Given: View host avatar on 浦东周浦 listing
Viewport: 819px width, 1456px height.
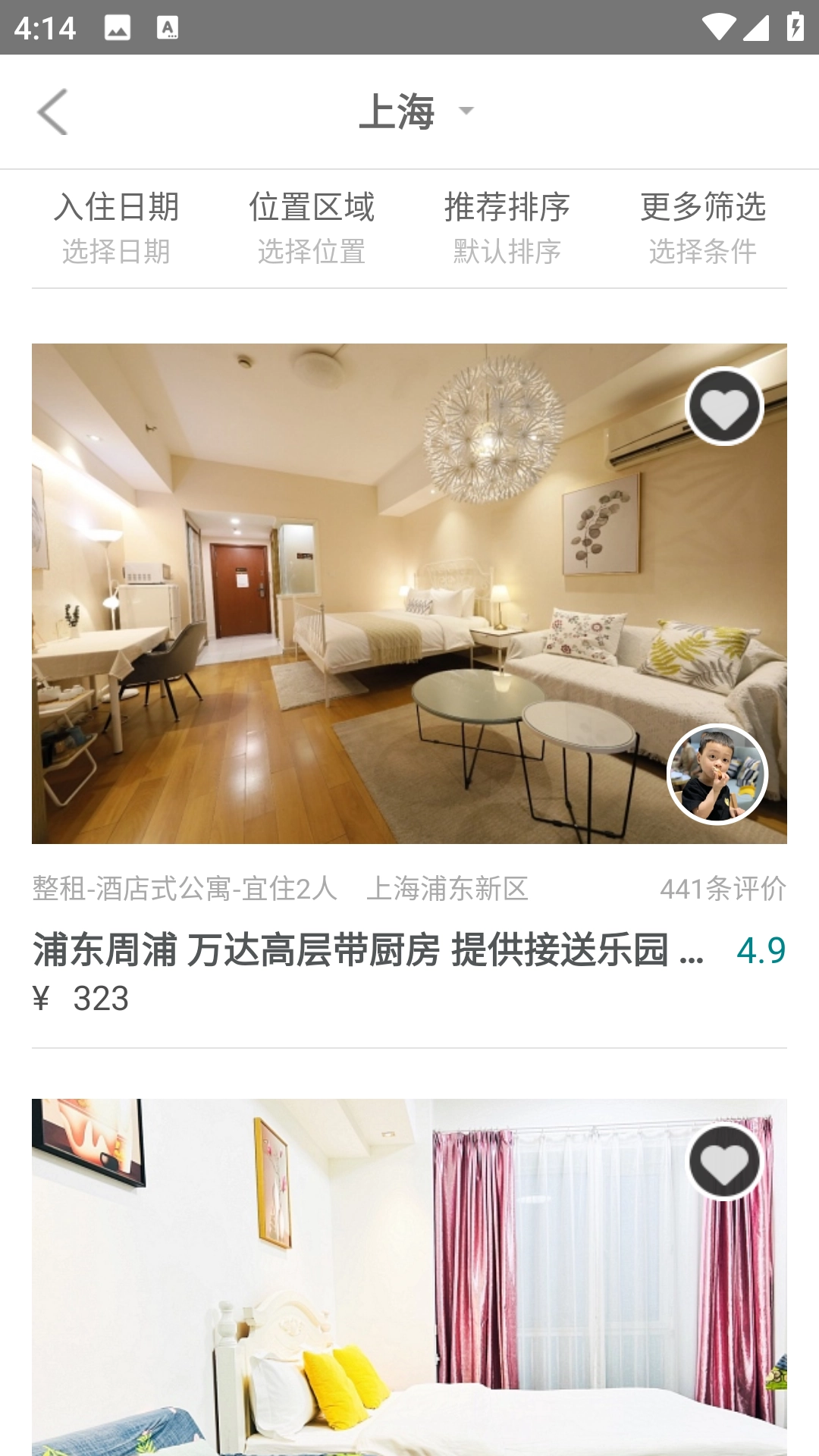Looking at the screenshot, I should (717, 774).
